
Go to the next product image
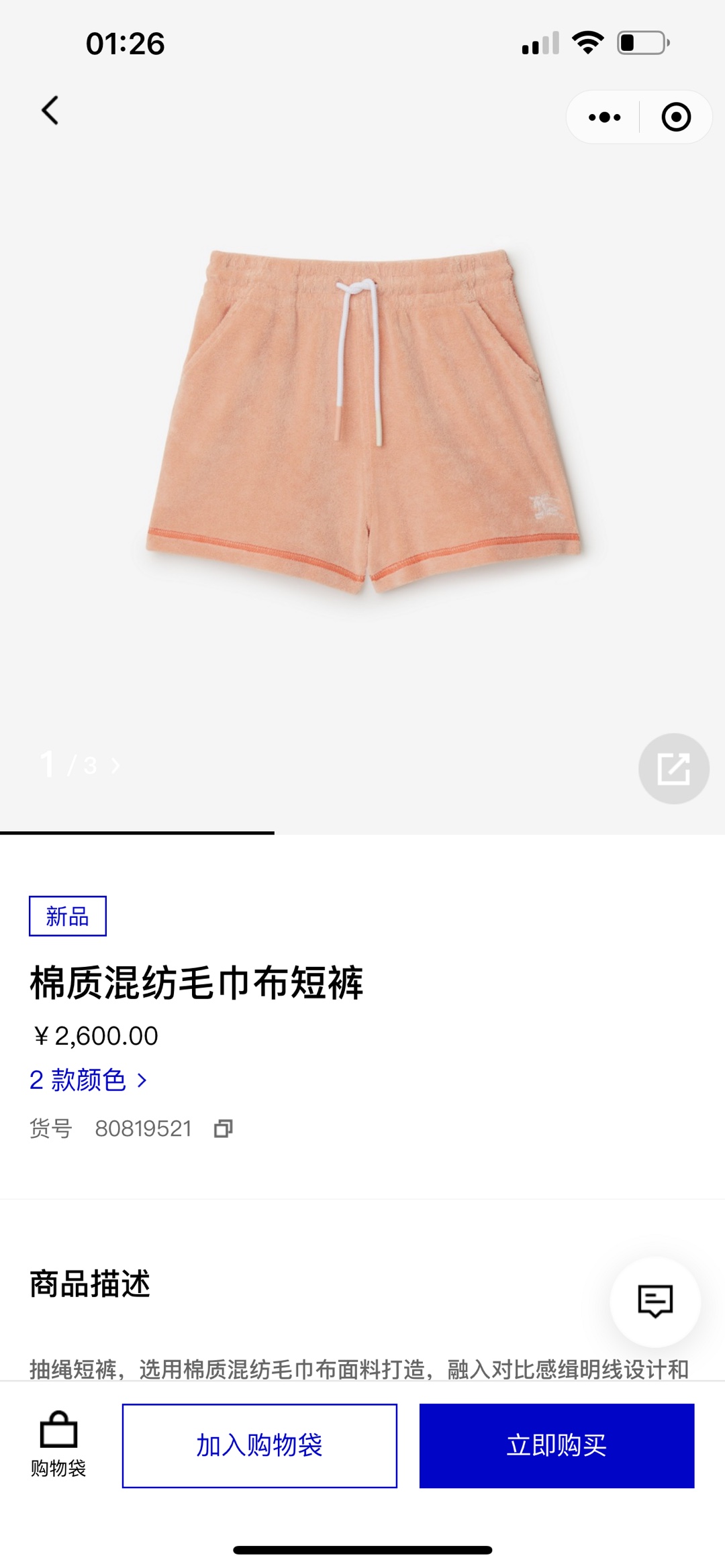pyautogui.click(x=115, y=766)
